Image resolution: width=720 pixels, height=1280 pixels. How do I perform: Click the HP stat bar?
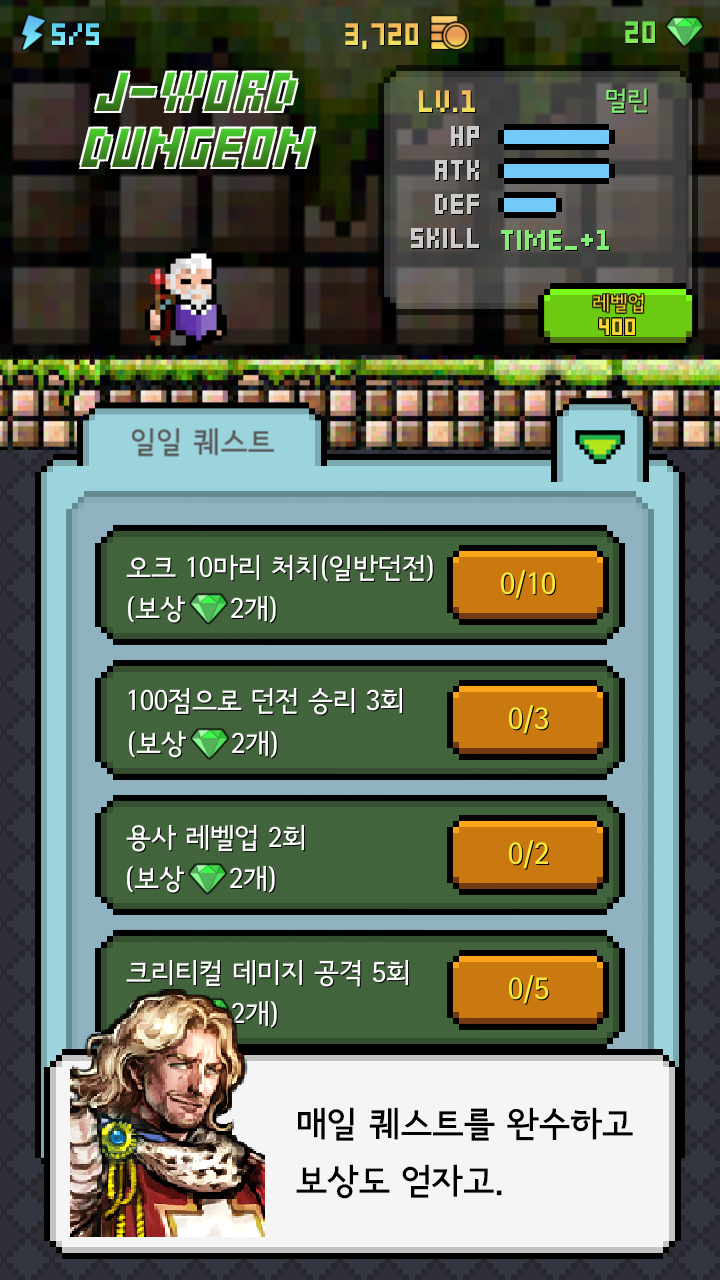pyautogui.click(x=557, y=137)
